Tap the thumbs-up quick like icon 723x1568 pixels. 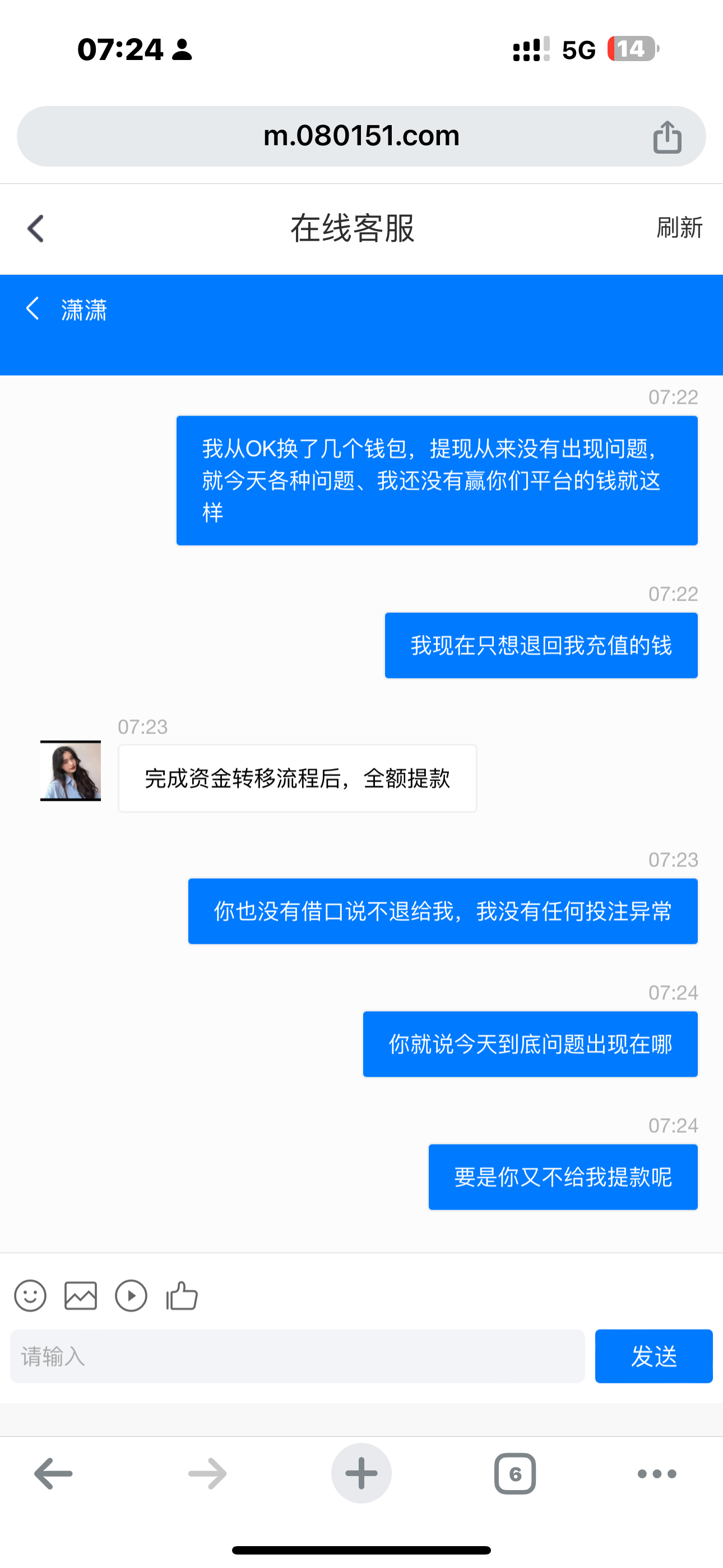click(182, 1296)
